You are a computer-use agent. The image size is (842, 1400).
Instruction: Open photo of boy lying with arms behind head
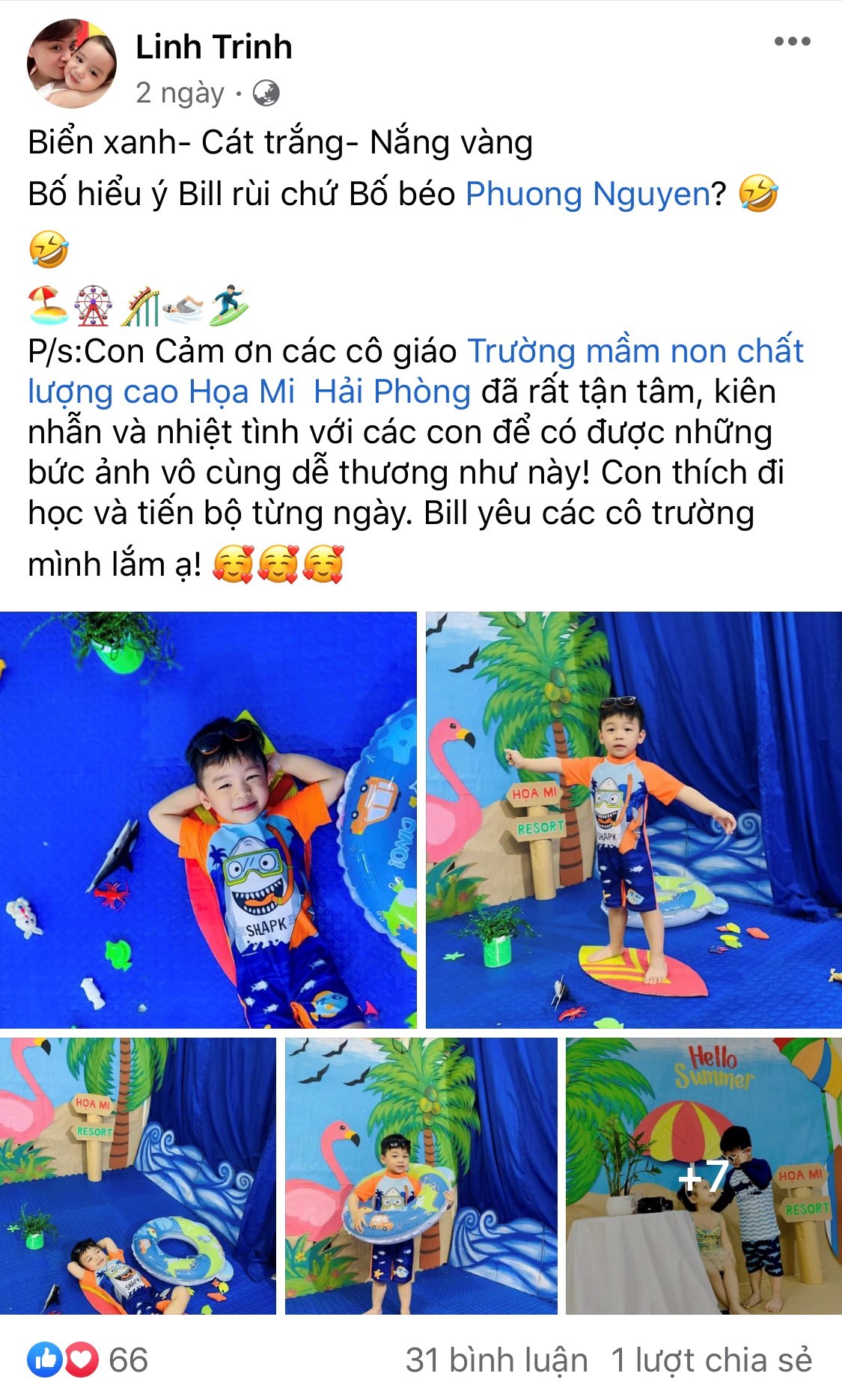click(x=208, y=820)
